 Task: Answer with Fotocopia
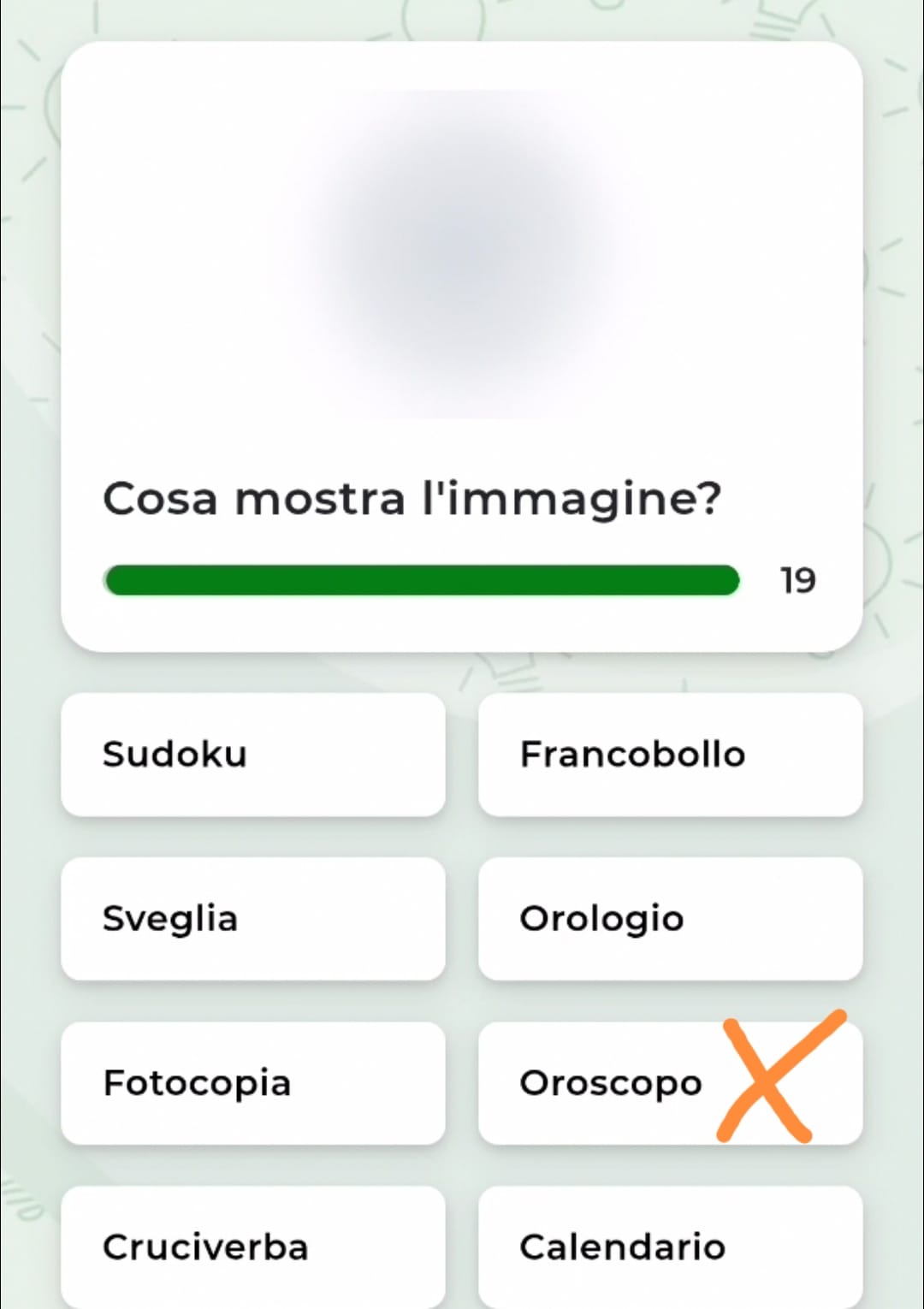tap(252, 1083)
